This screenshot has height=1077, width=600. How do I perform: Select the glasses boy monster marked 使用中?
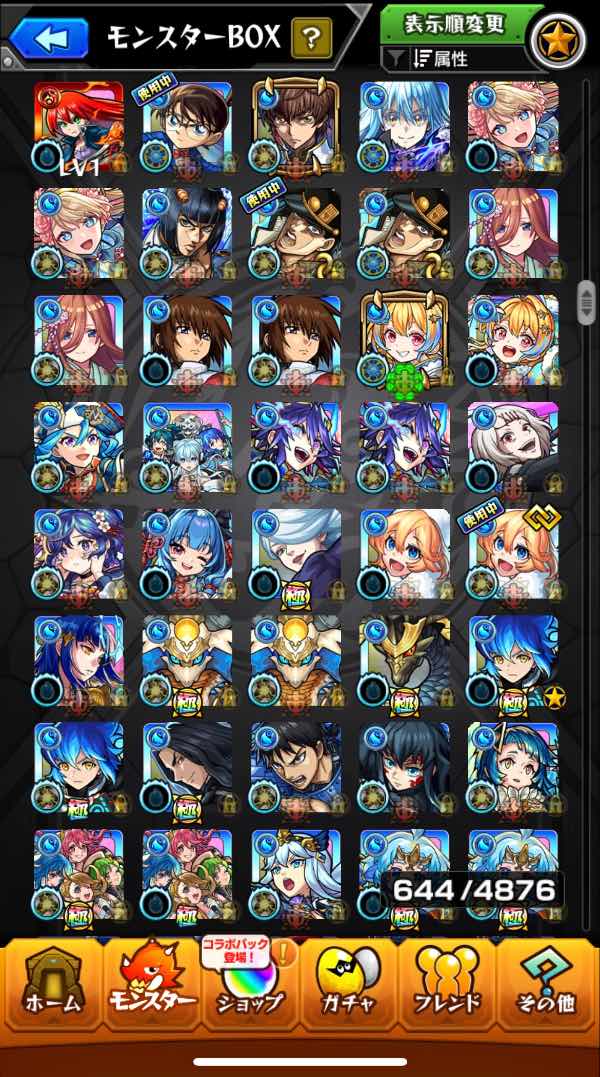(x=187, y=126)
